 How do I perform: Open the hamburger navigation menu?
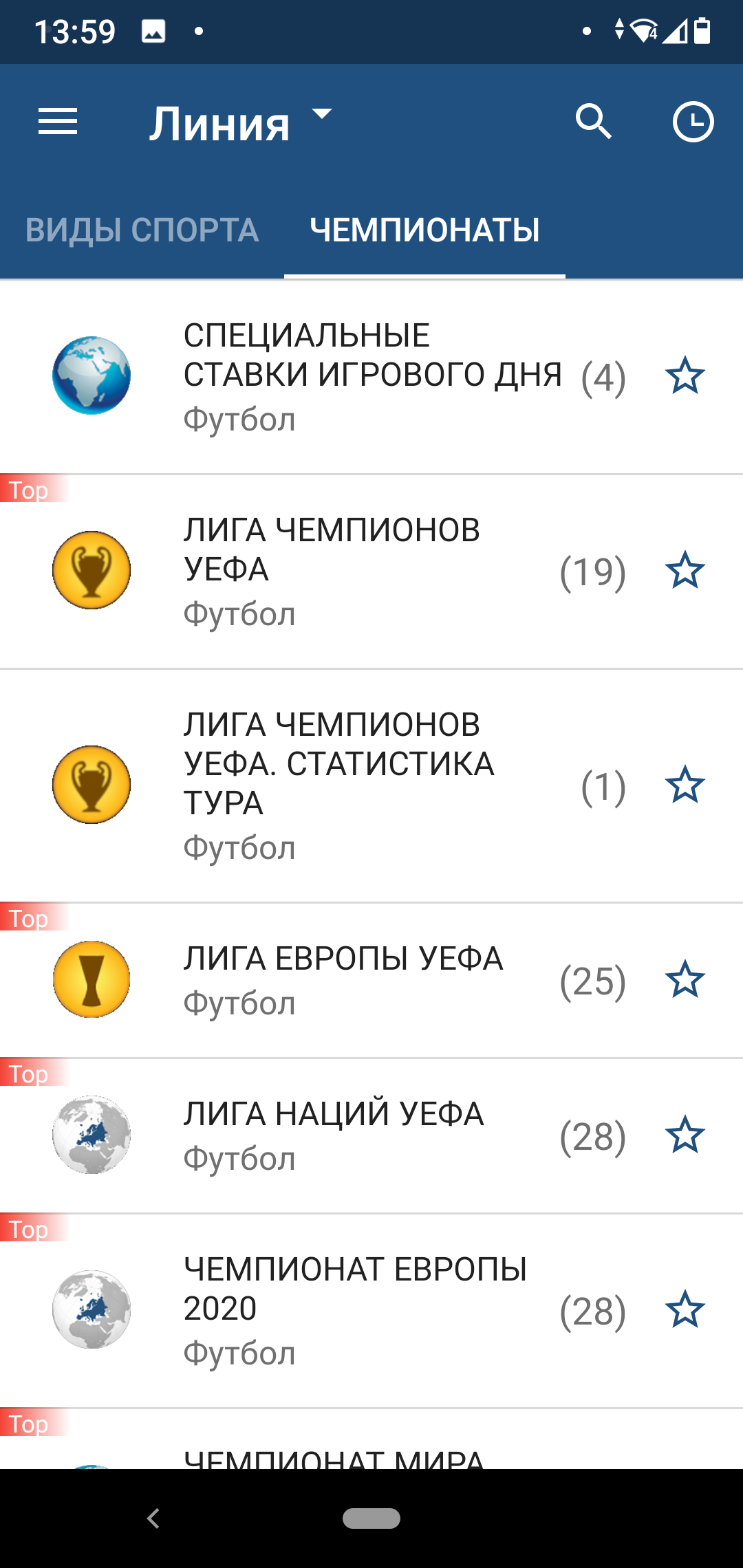[58, 122]
